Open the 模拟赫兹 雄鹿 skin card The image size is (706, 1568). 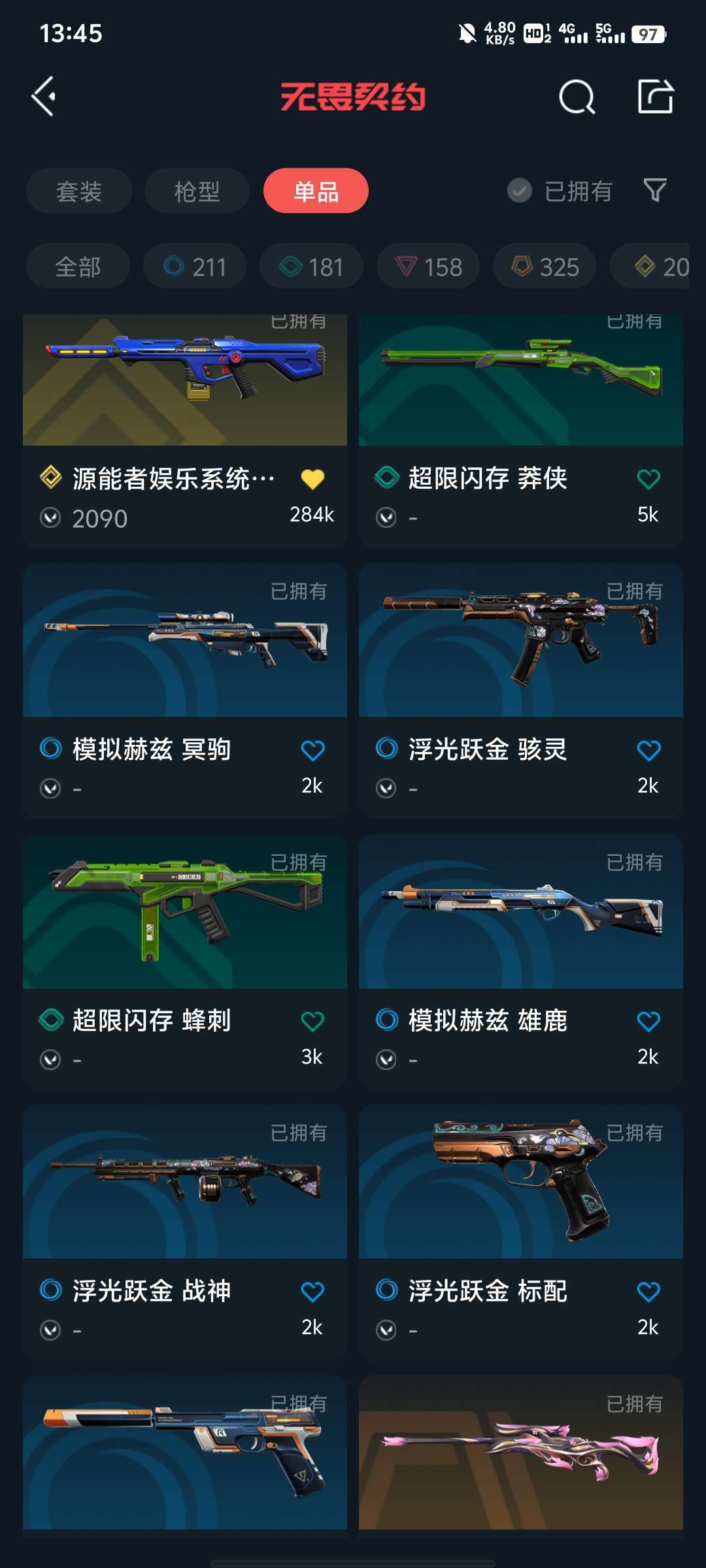tap(521, 962)
